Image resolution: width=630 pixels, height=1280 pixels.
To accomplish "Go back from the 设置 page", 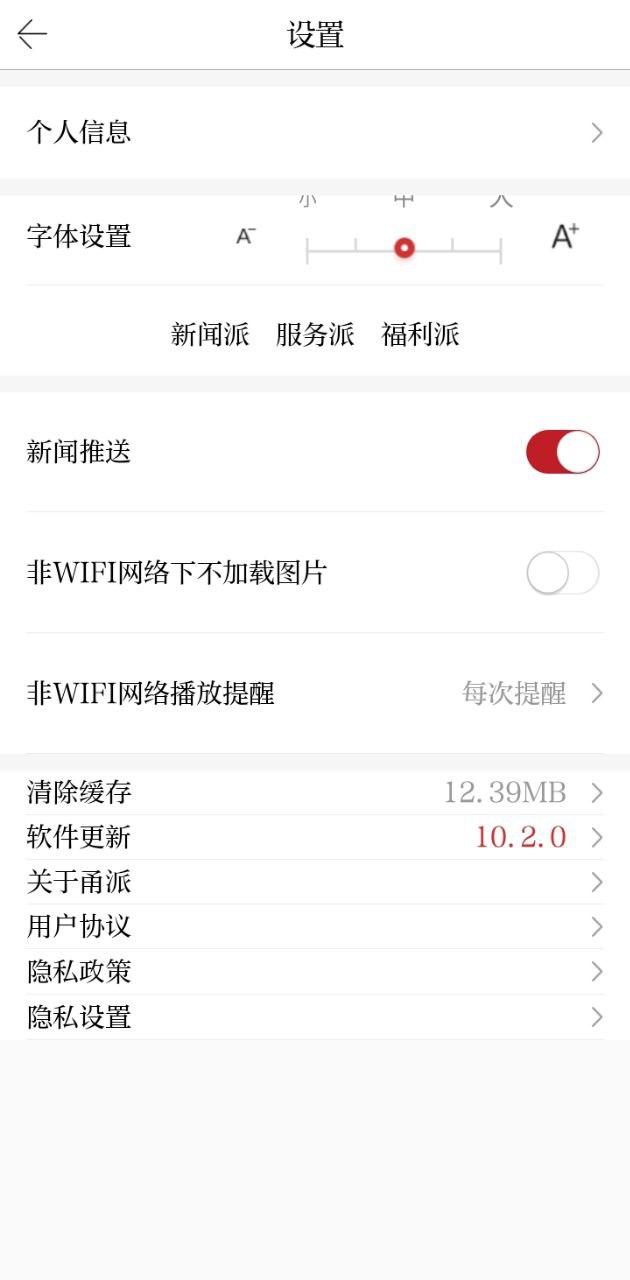I will tap(32, 35).
